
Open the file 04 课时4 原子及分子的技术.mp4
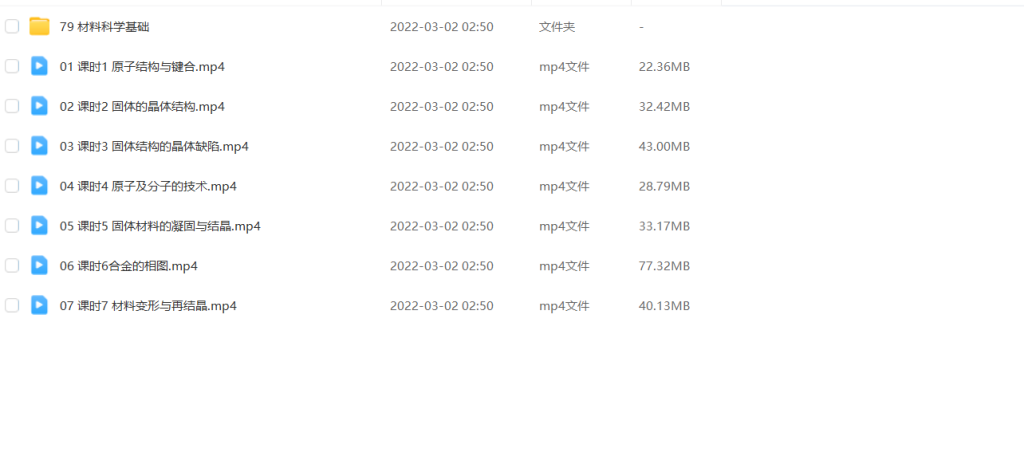[x=148, y=186]
